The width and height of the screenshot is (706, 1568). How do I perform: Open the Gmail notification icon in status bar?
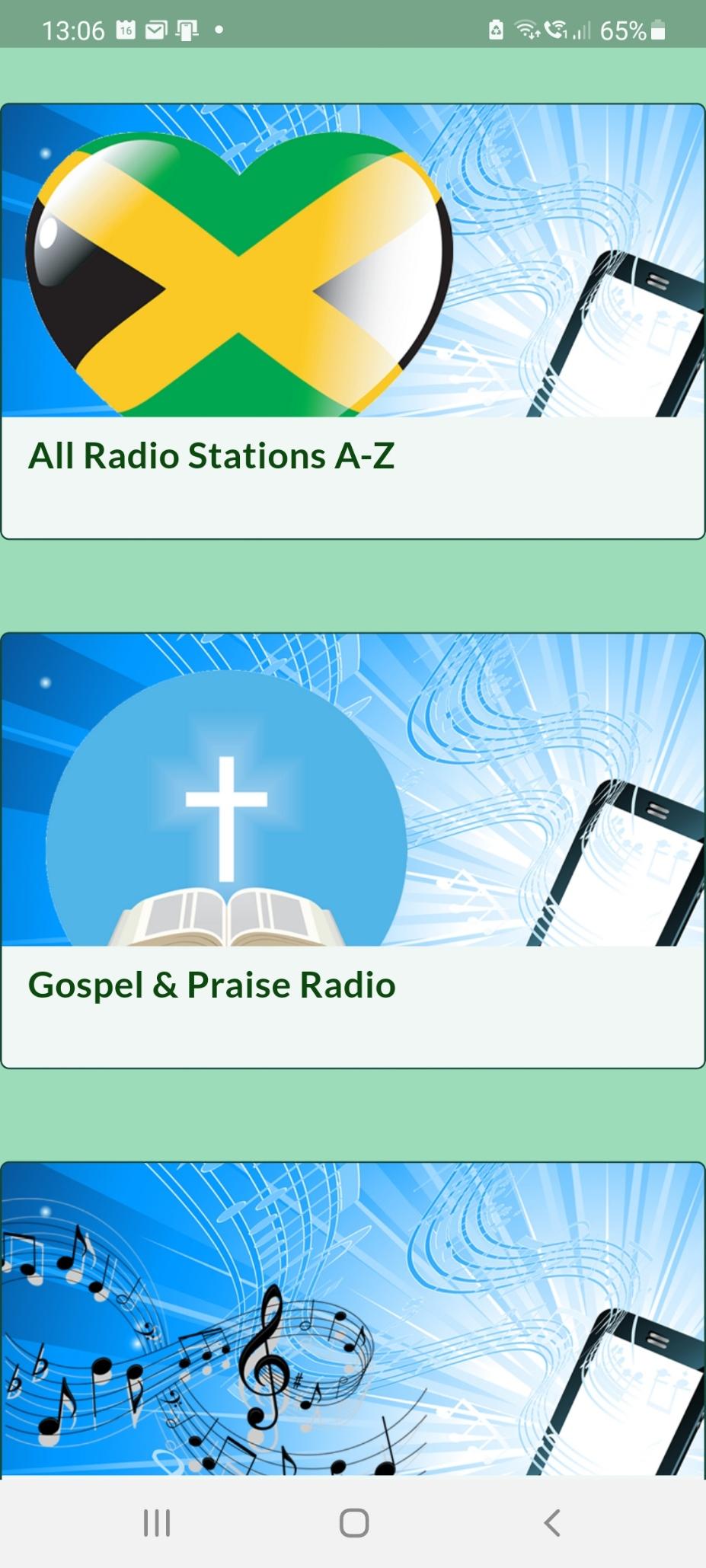click(x=157, y=29)
